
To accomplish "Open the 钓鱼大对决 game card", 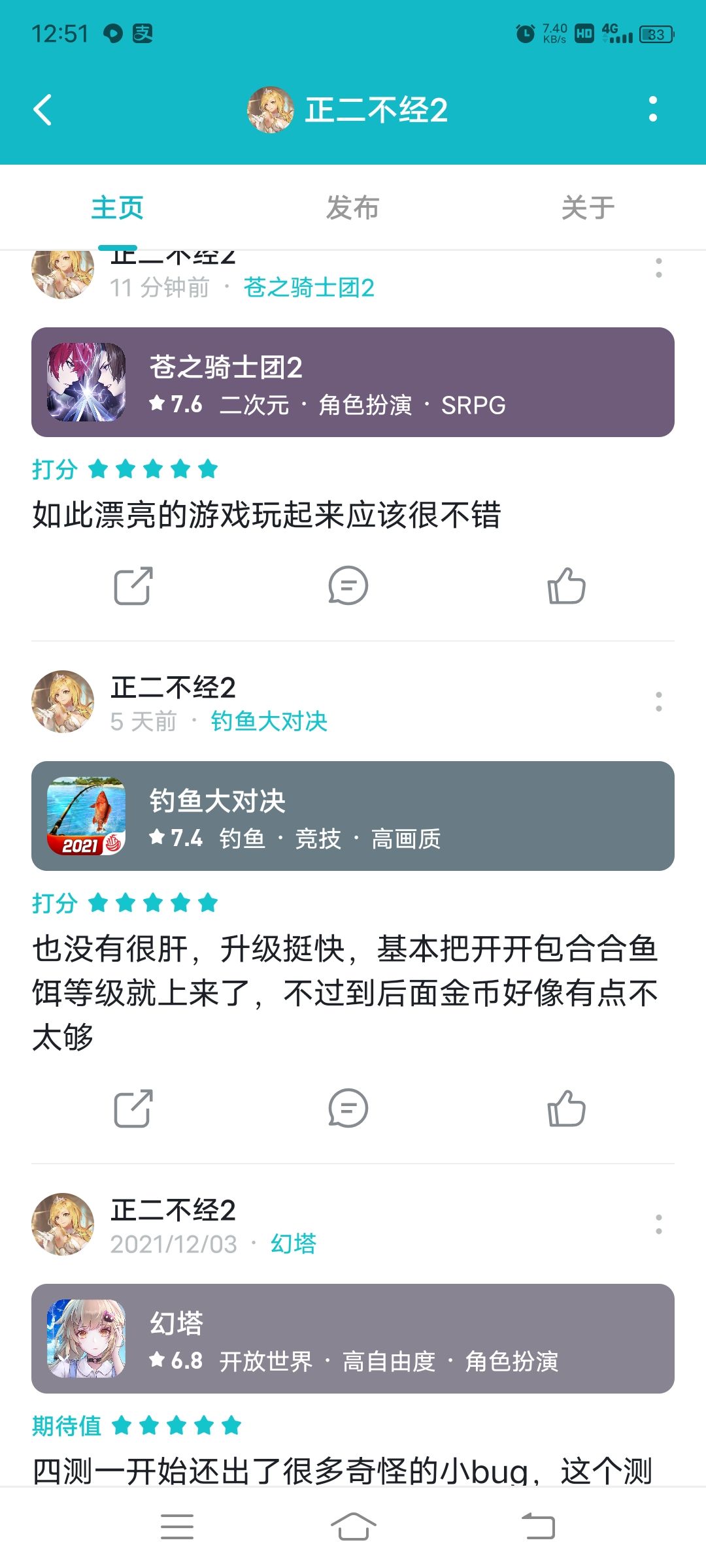I will pyautogui.click(x=353, y=816).
